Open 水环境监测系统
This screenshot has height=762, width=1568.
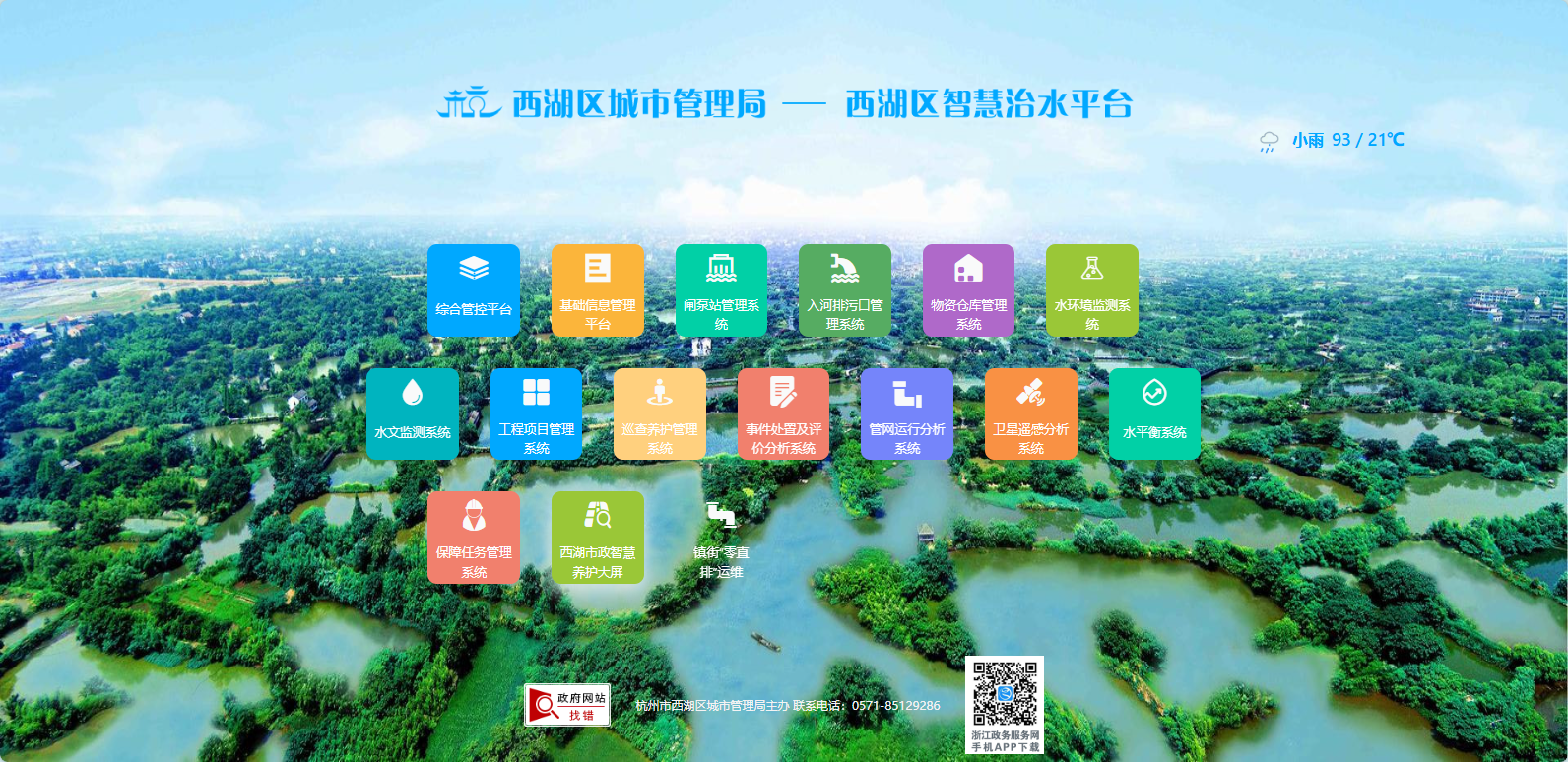[1092, 289]
